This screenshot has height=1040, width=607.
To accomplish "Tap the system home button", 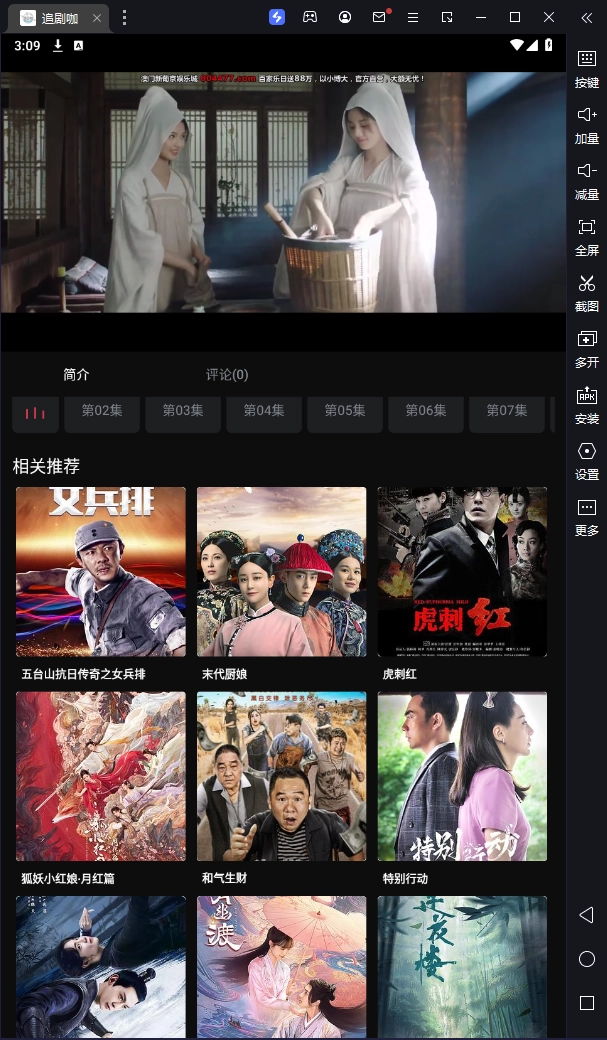I will tap(587, 959).
